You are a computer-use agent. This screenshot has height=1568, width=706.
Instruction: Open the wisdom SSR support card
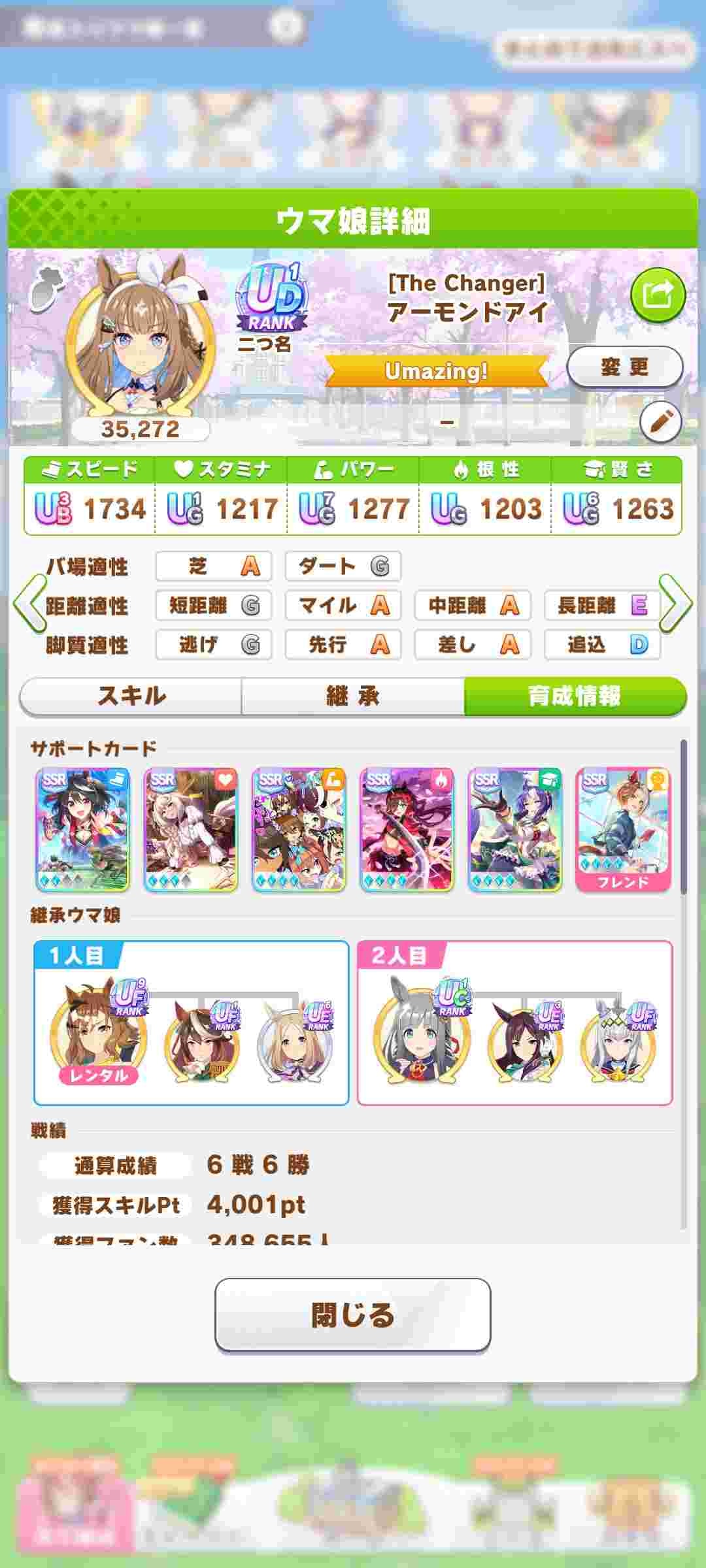[x=515, y=830]
